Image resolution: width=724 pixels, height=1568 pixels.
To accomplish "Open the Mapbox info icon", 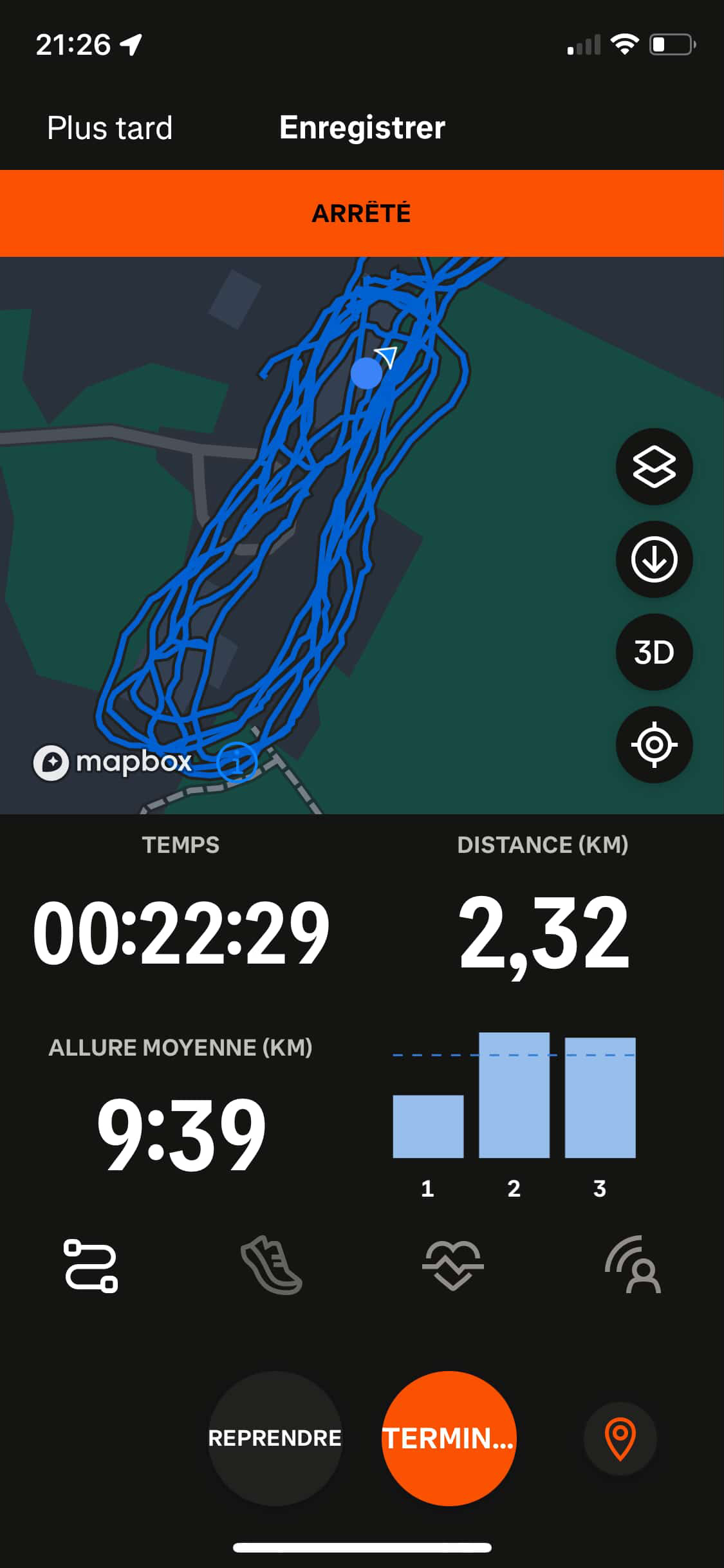I will [237, 762].
